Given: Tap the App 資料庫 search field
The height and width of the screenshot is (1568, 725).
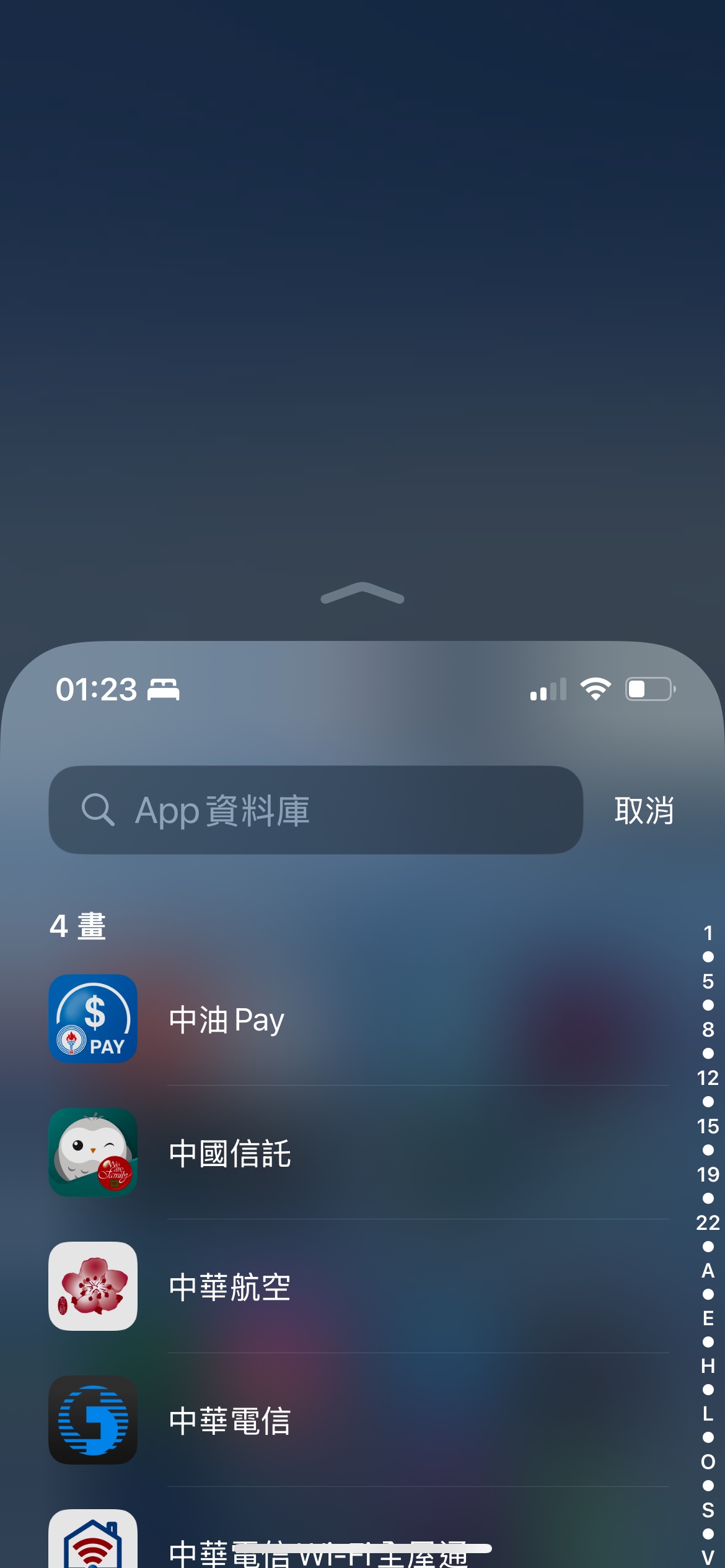Looking at the screenshot, I should tap(316, 810).
